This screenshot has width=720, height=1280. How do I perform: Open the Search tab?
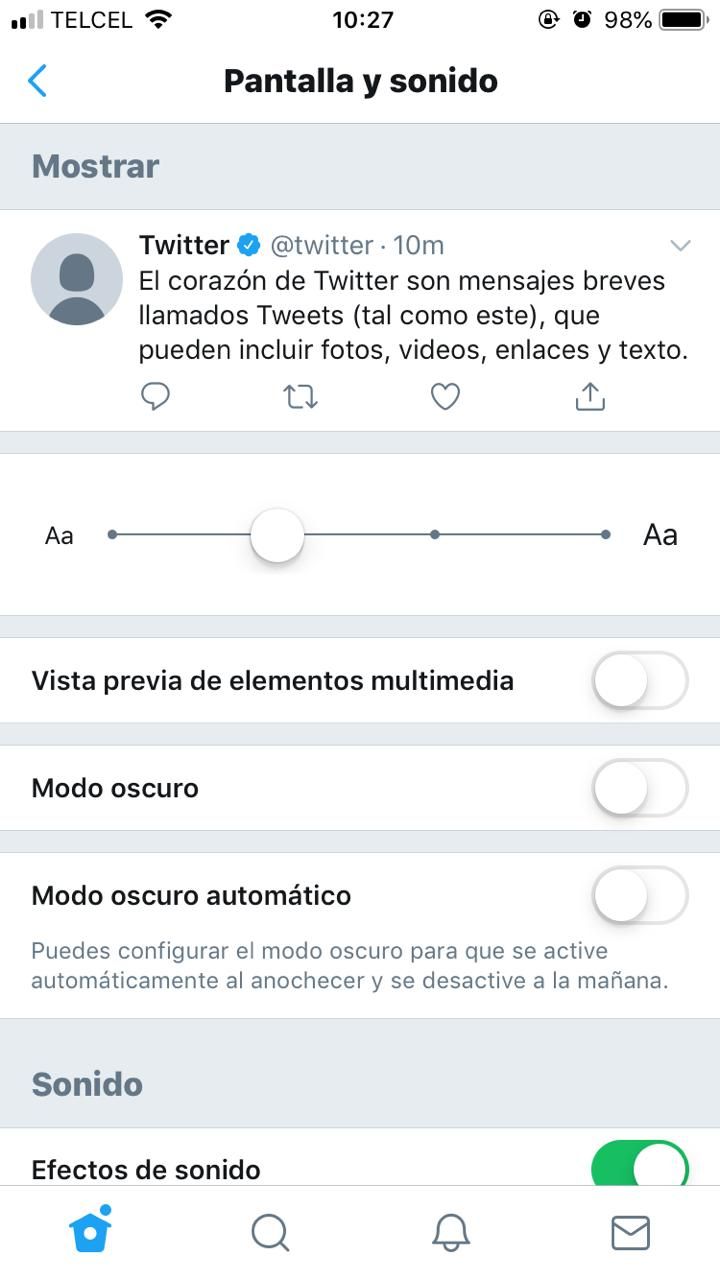click(270, 1232)
